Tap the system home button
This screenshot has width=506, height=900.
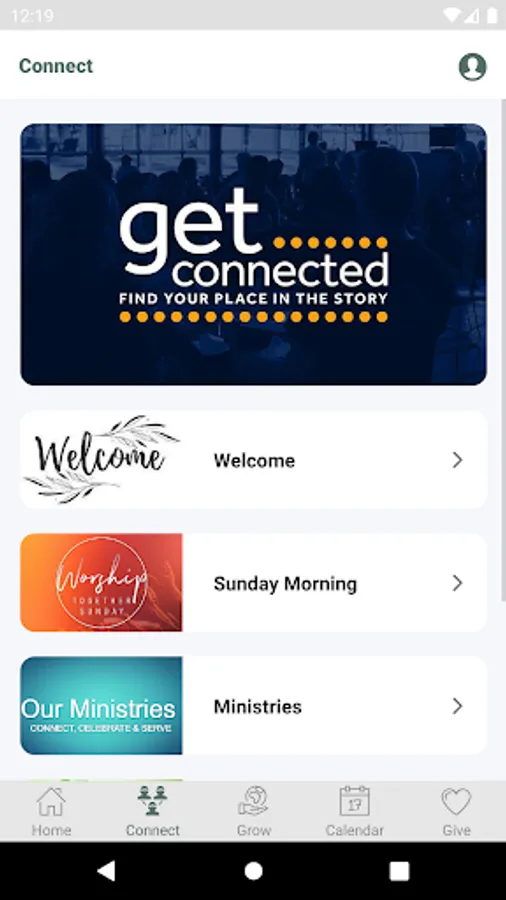253,871
